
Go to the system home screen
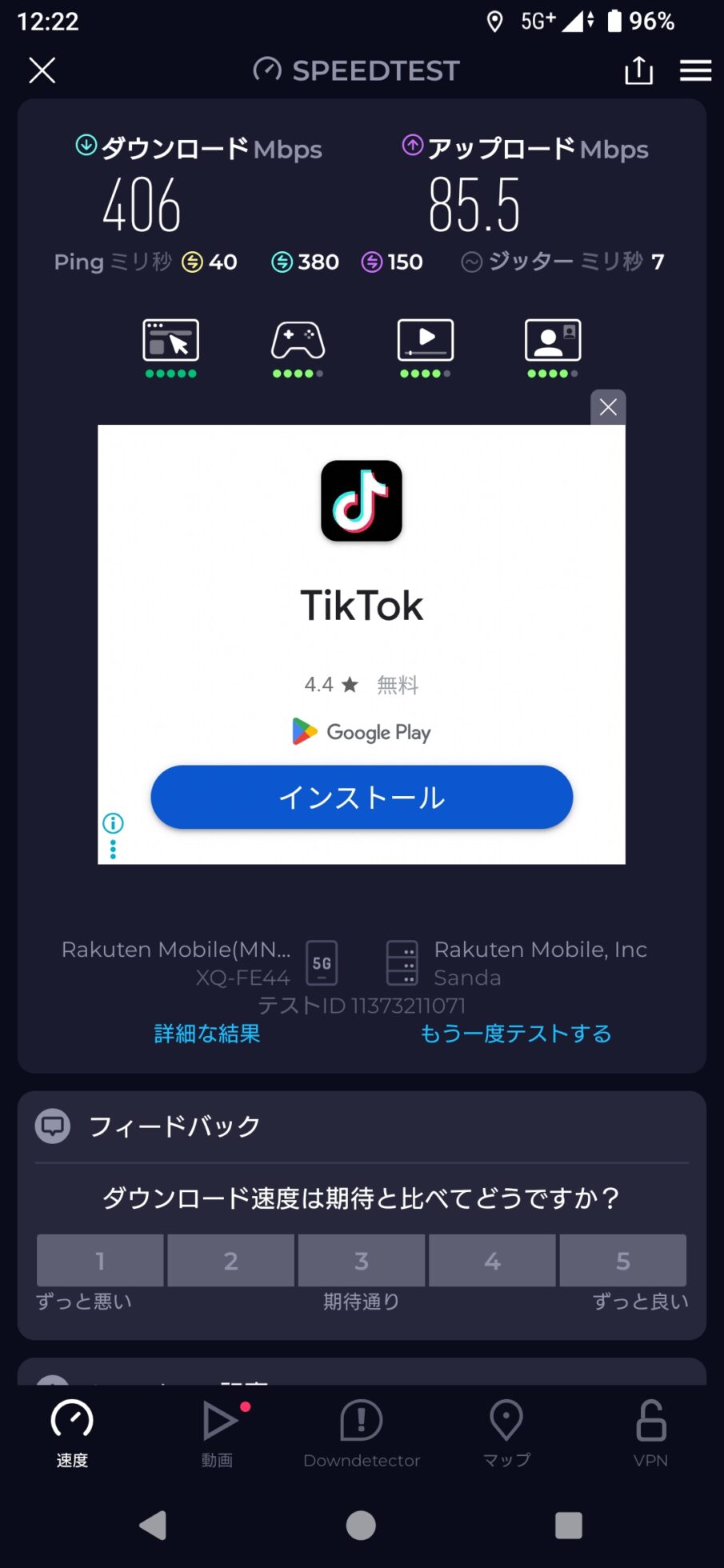coord(361,1526)
